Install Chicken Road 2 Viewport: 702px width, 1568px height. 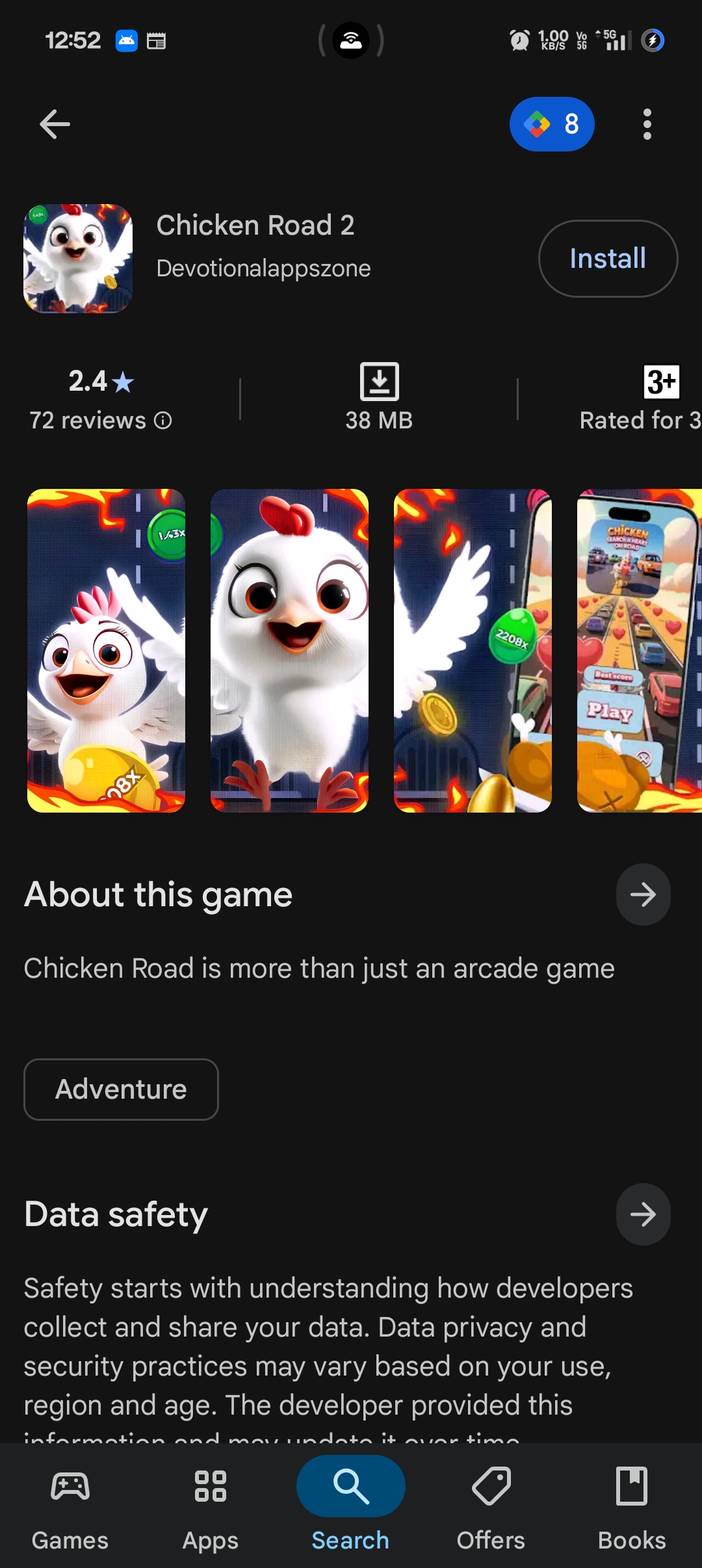coord(608,259)
